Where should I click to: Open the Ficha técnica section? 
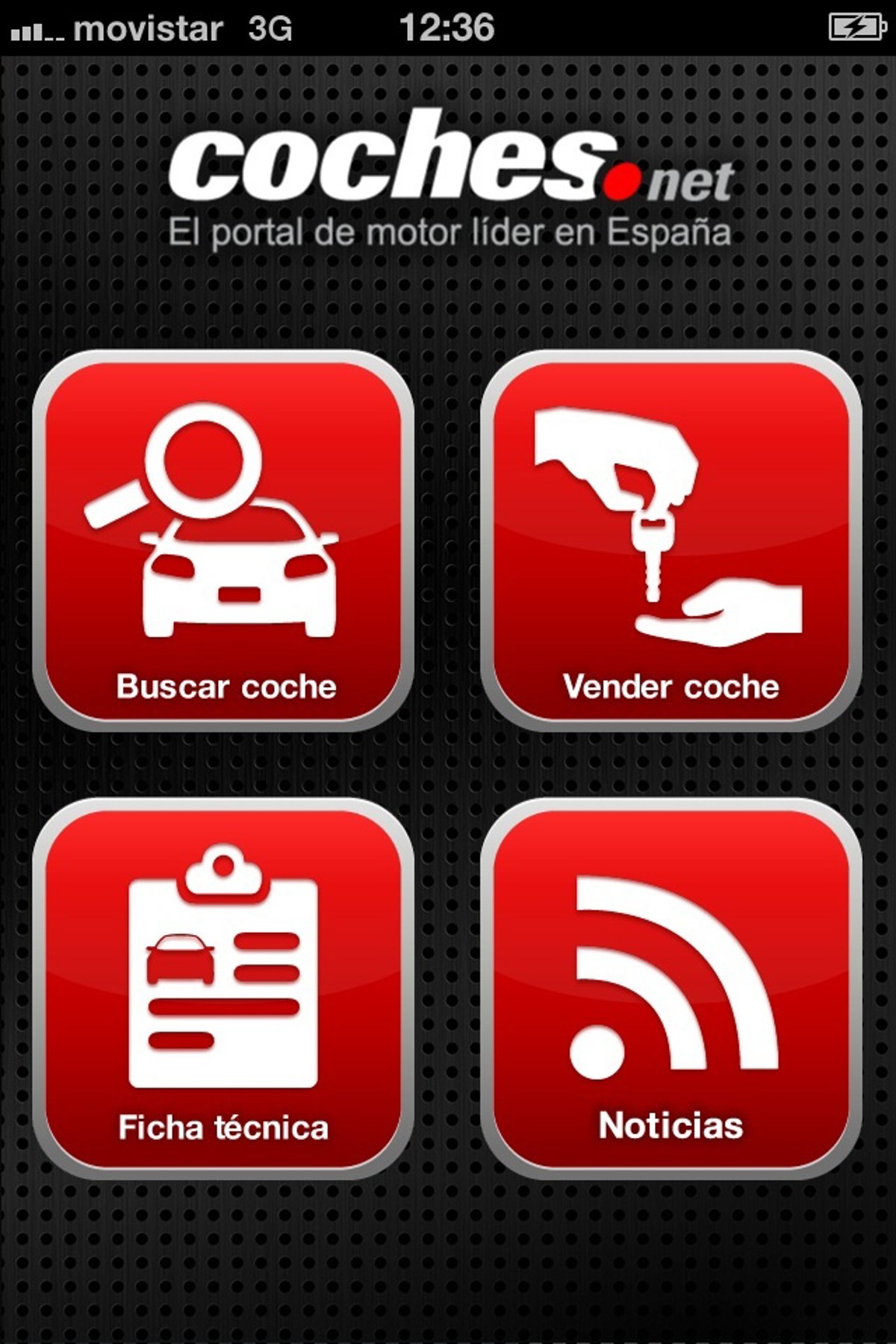click(x=223, y=989)
